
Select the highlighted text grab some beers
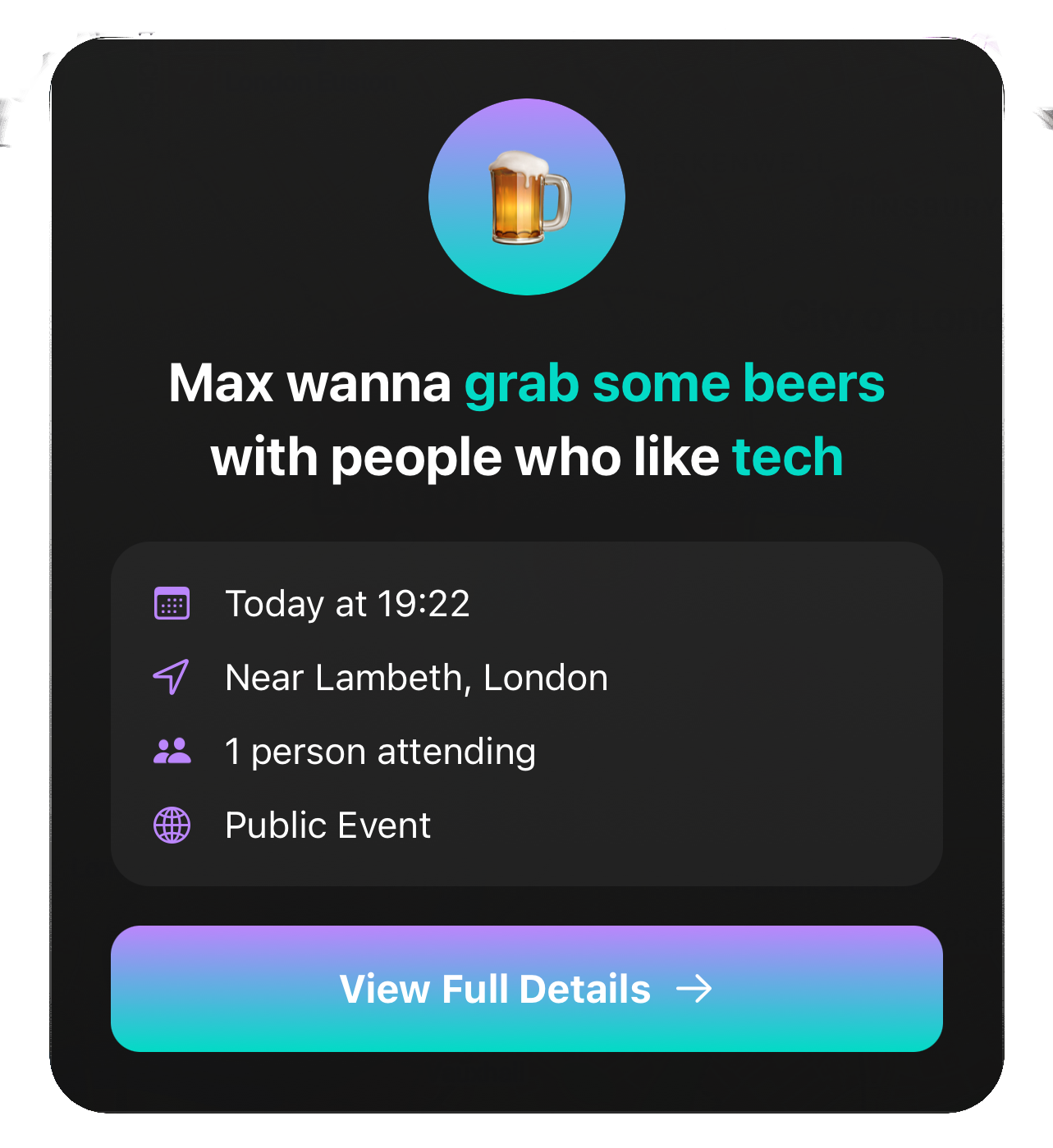[674, 382]
